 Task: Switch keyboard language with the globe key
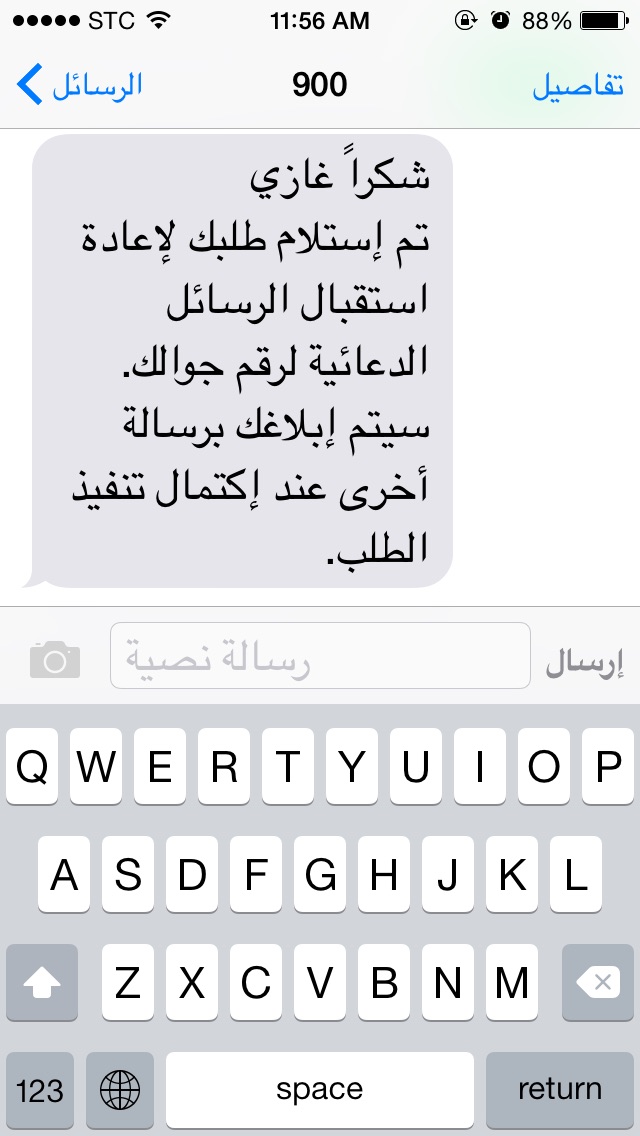[x=120, y=1089]
